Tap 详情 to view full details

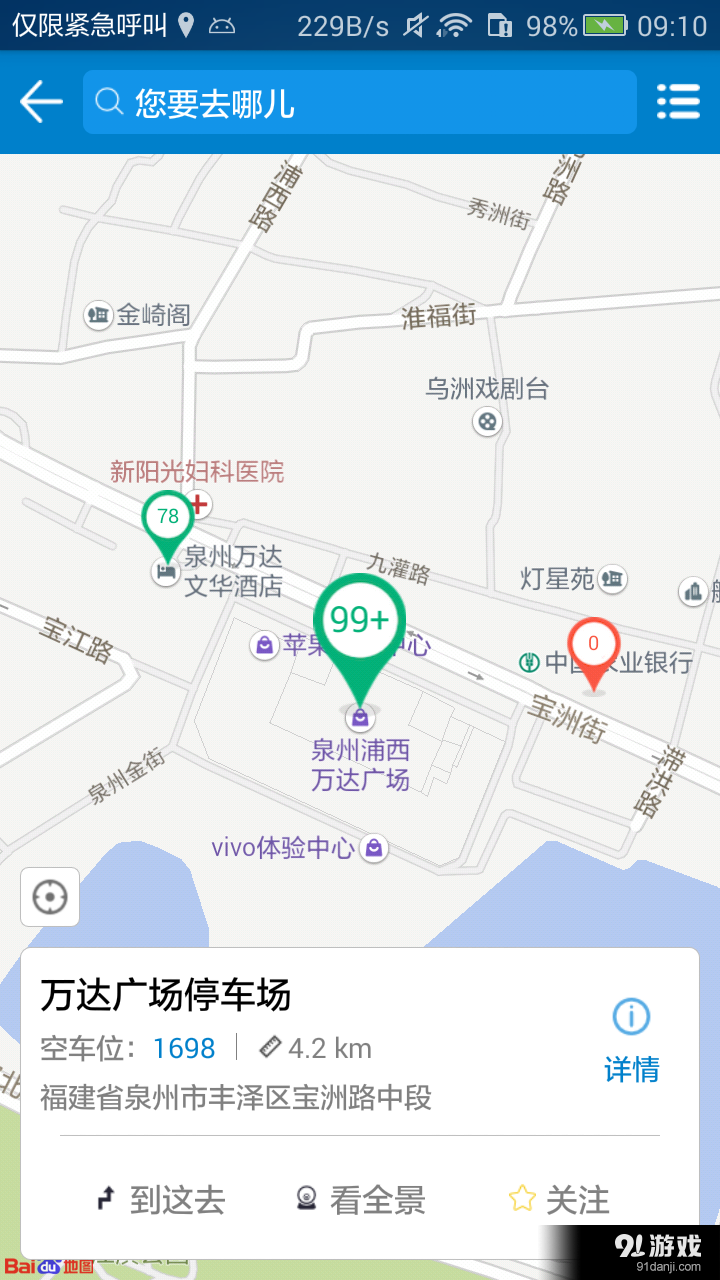(x=631, y=1070)
